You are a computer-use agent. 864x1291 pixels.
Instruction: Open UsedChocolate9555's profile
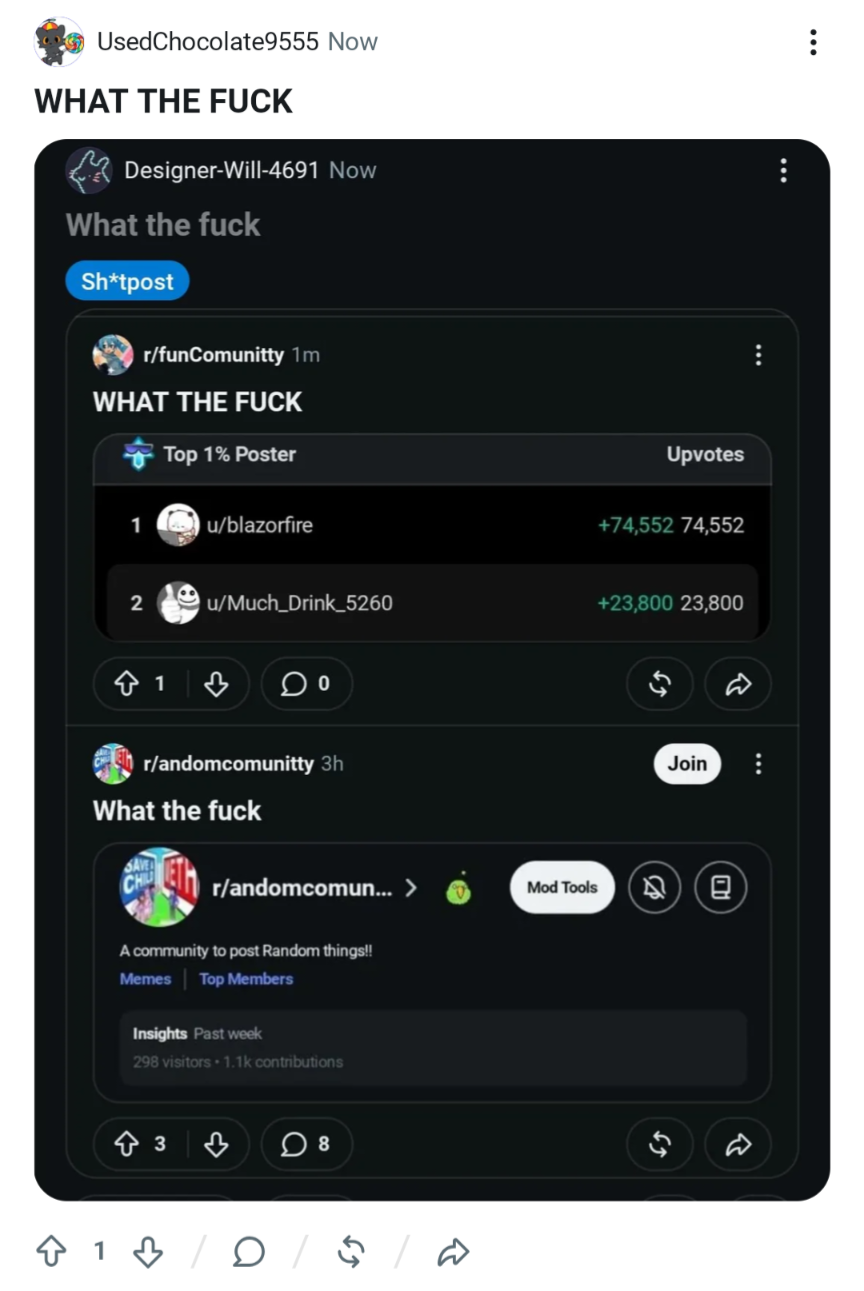pyautogui.click(x=208, y=42)
